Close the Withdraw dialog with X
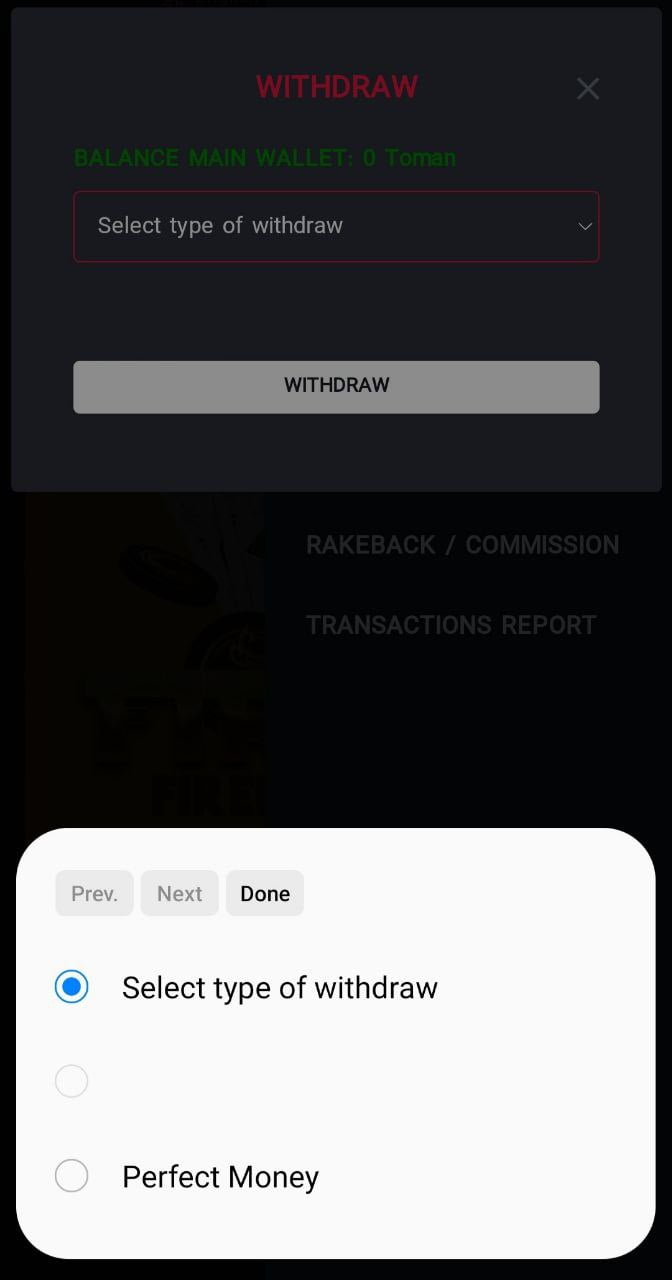 (588, 89)
